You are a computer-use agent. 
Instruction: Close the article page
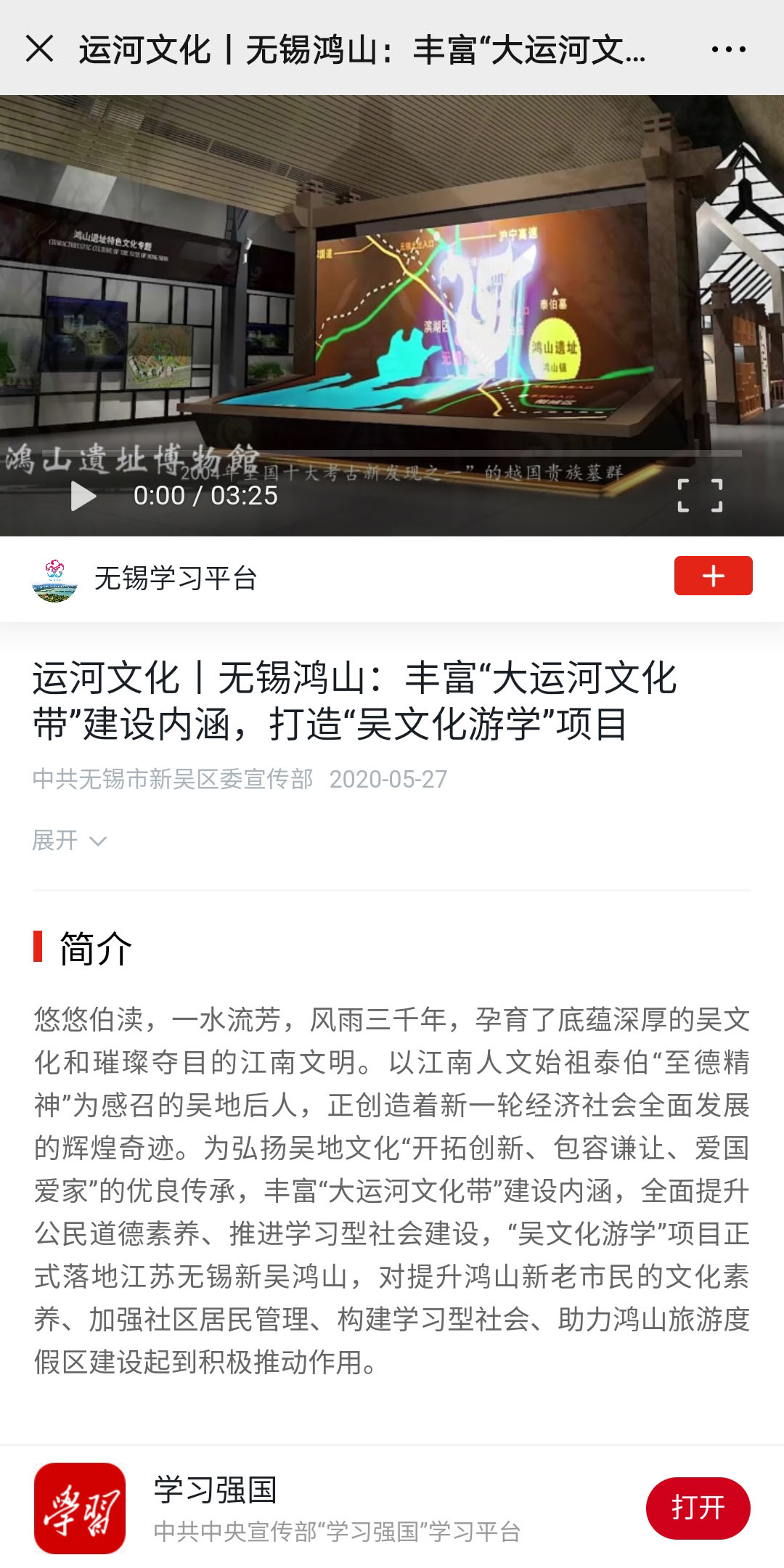(x=39, y=49)
